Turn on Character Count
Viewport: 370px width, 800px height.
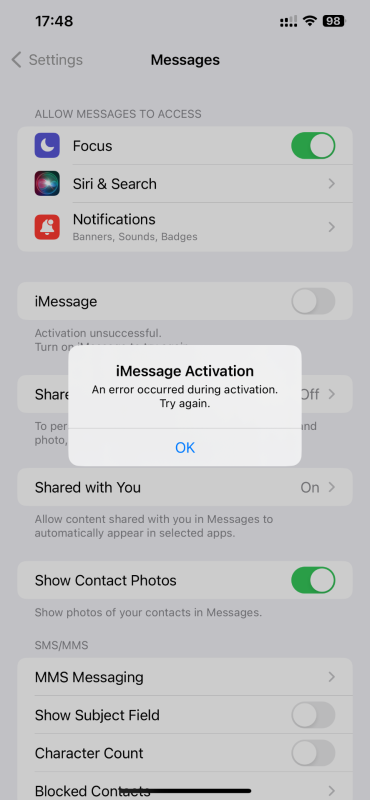click(313, 753)
